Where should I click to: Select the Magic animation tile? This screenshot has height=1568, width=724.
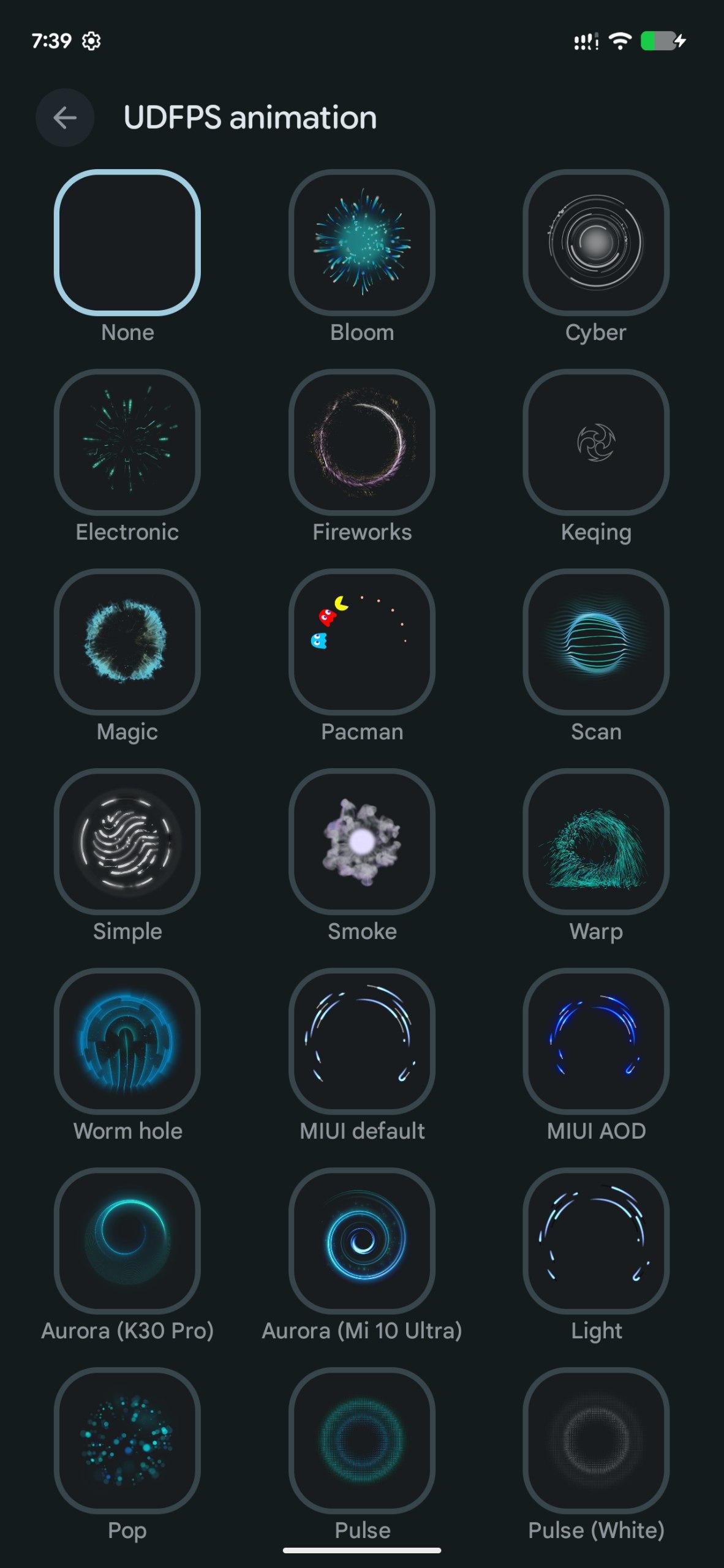pyautogui.click(x=127, y=642)
